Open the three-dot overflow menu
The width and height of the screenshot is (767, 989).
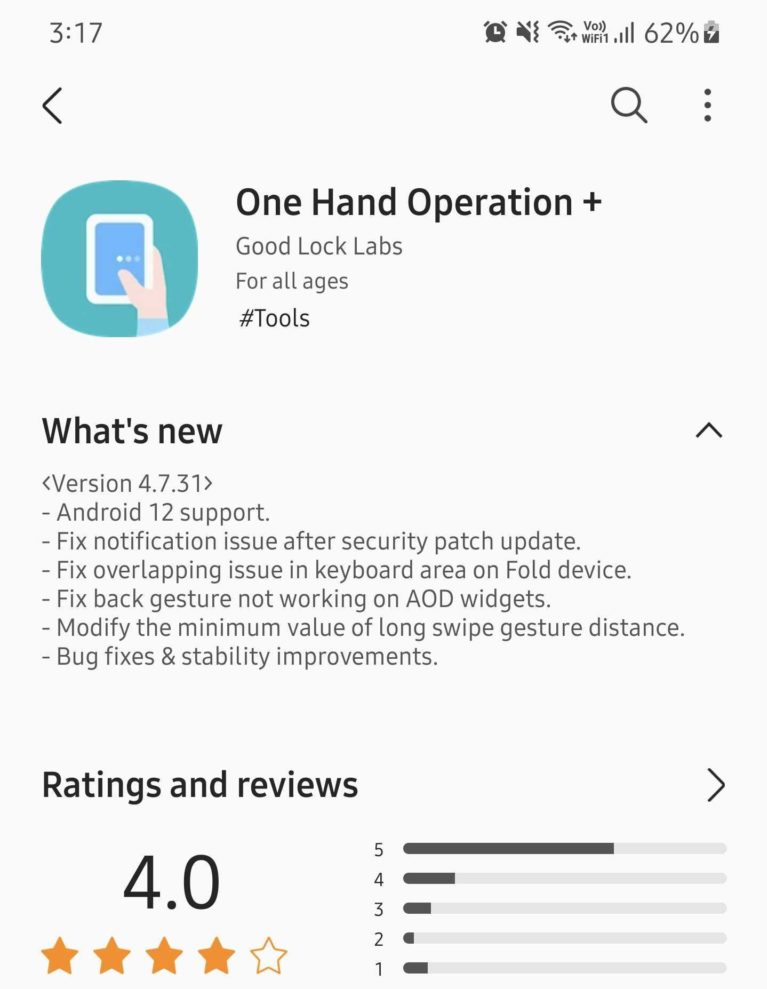pyautogui.click(x=707, y=105)
